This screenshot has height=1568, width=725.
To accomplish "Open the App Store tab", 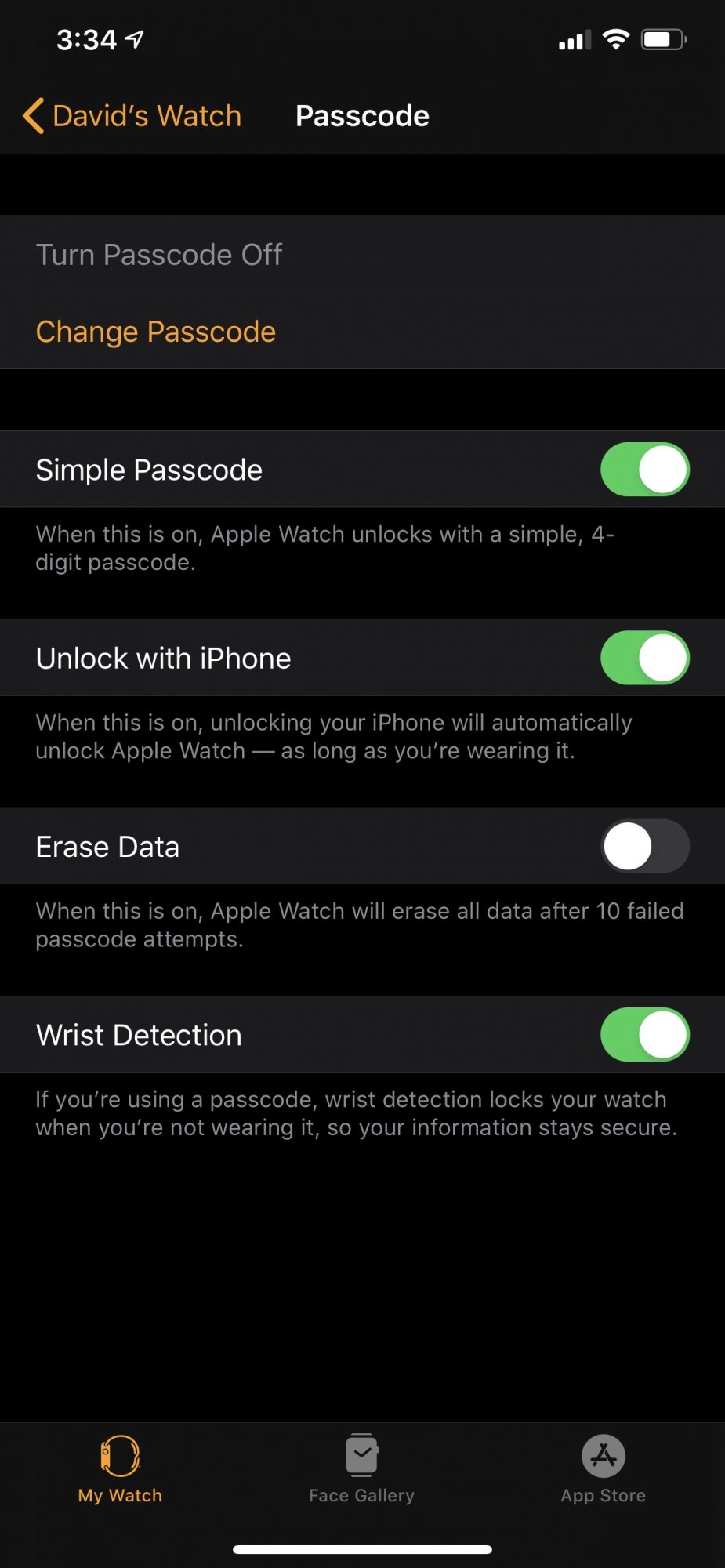I will [x=603, y=1469].
